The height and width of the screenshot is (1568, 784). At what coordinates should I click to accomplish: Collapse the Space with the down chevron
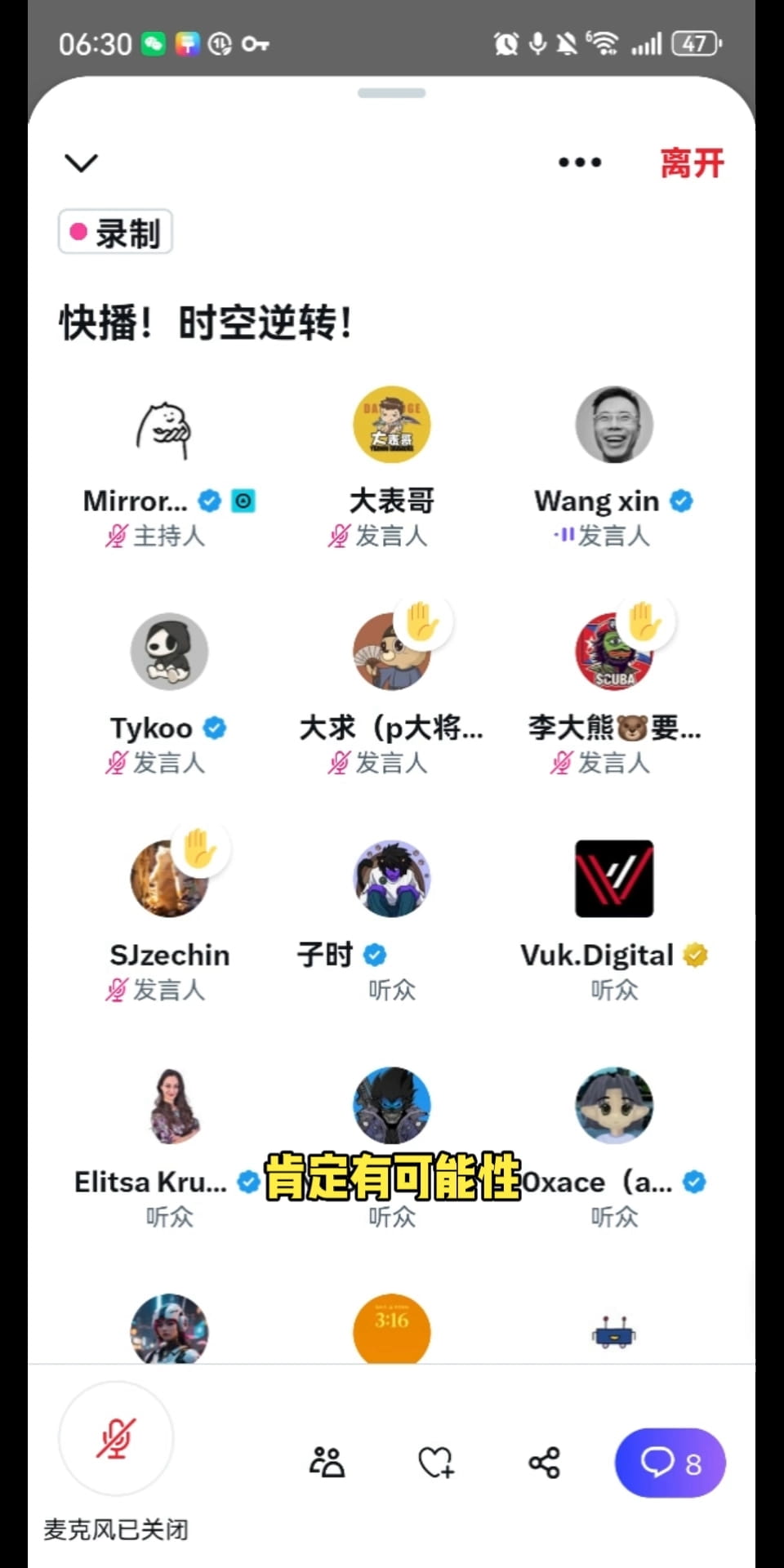[81, 163]
